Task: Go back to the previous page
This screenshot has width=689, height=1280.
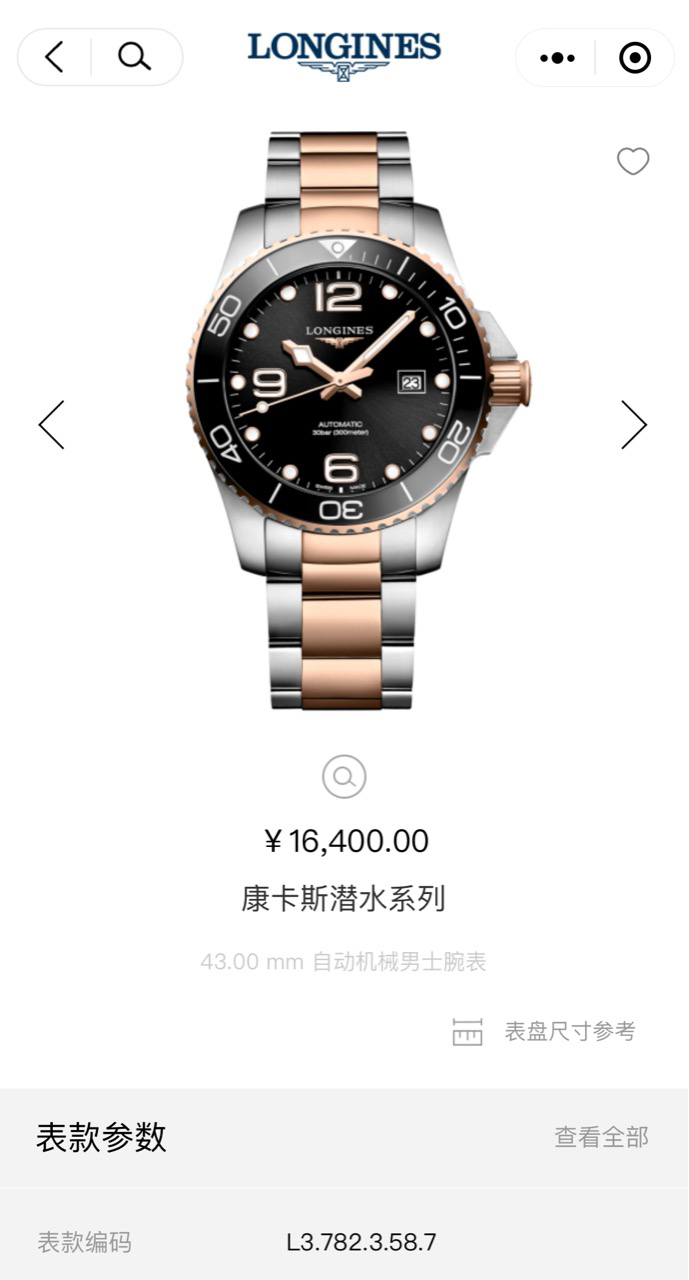Action: point(54,57)
